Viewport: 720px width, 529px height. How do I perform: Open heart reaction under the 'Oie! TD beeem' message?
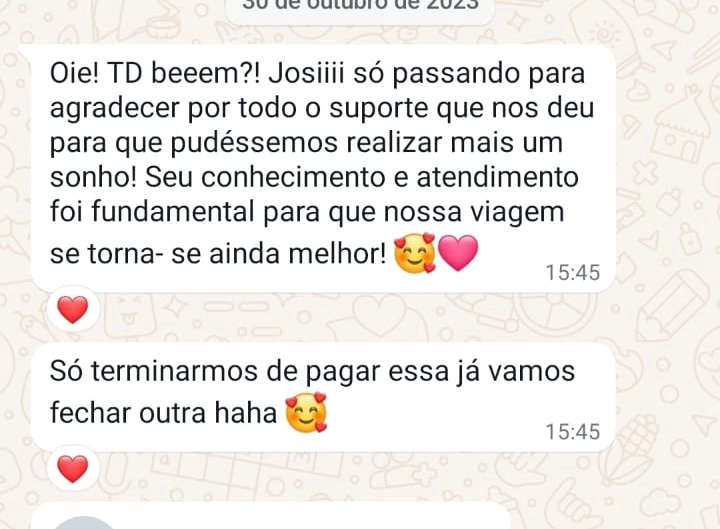72,311
